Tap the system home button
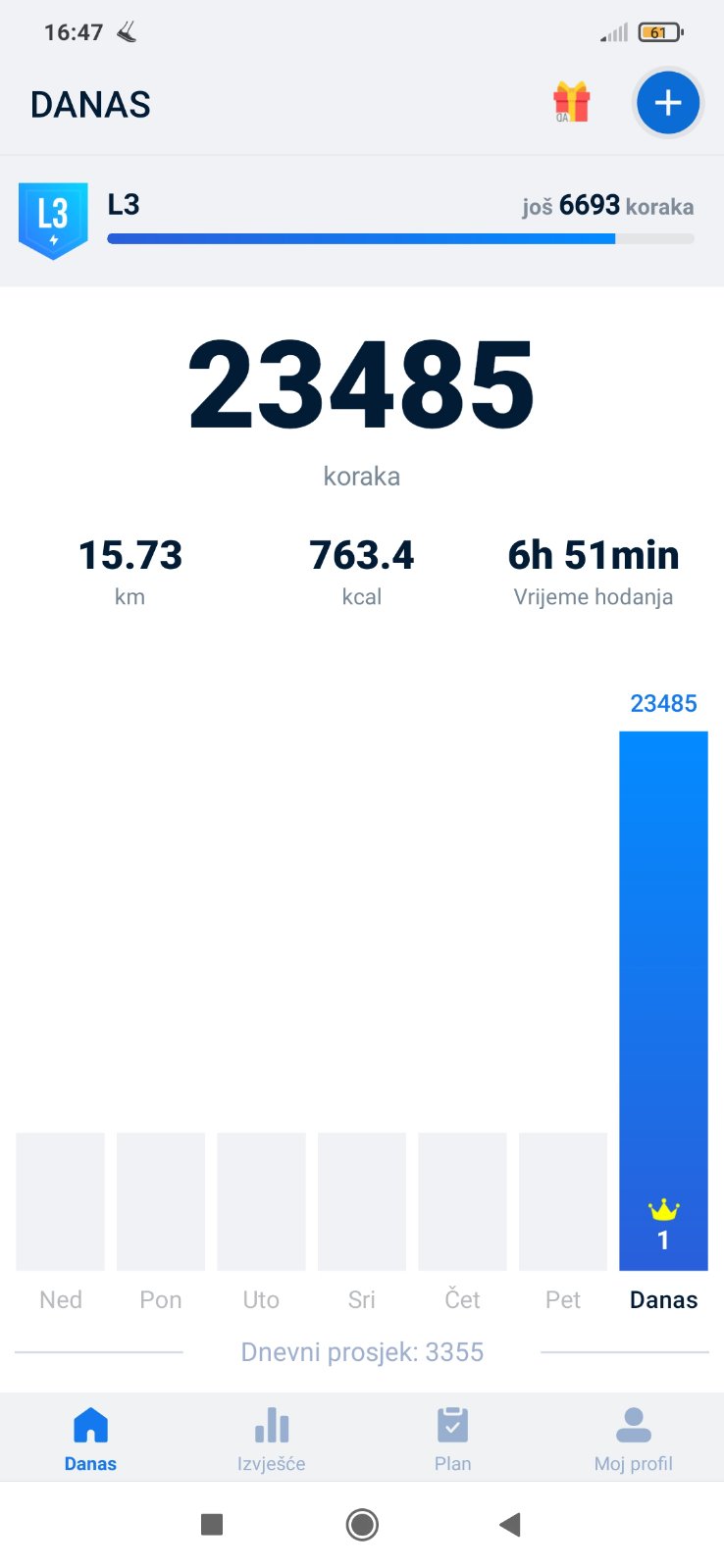Image resolution: width=724 pixels, height=1568 pixels. [362, 1524]
